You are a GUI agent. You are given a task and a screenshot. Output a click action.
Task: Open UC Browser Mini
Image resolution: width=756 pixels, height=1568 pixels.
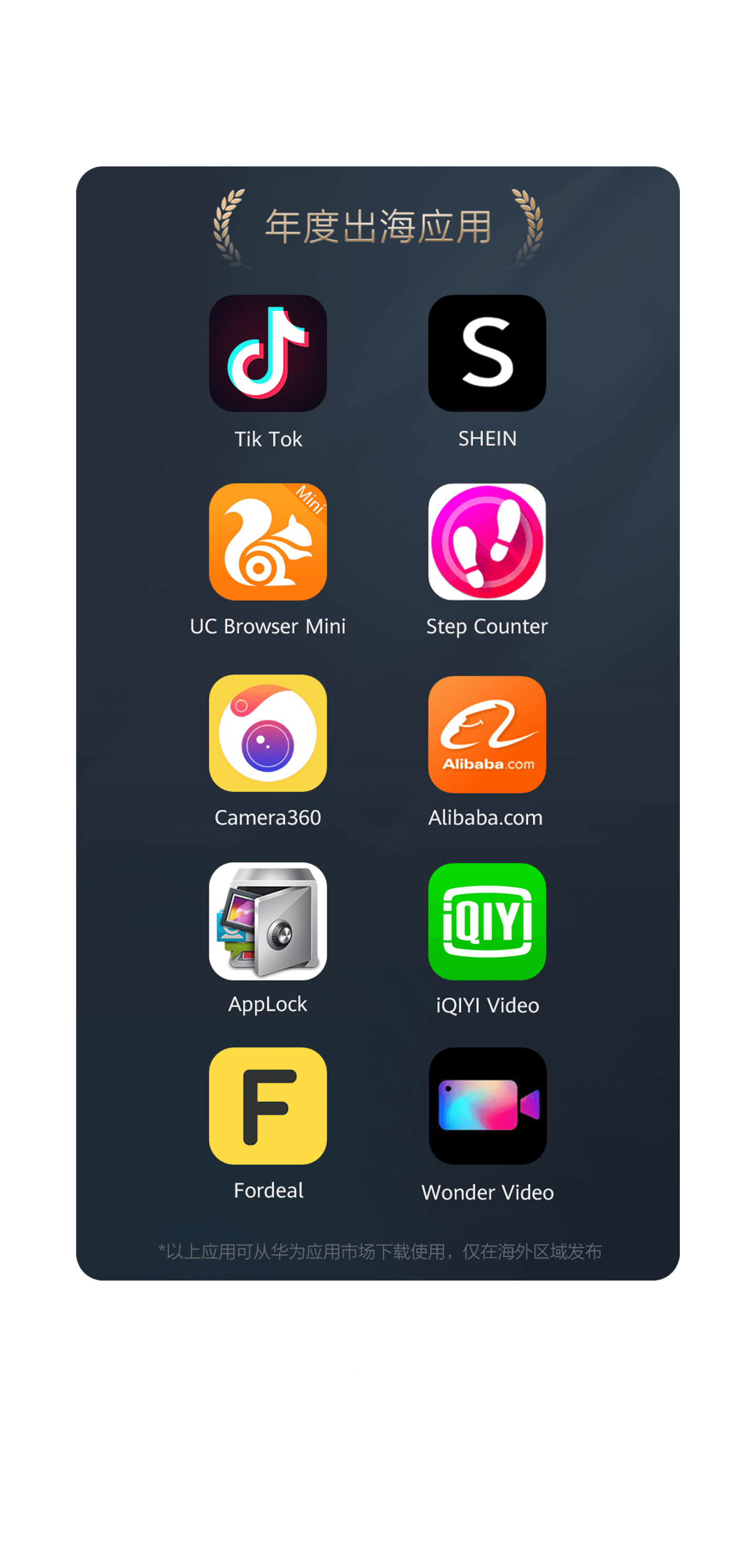(x=268, y=542)
